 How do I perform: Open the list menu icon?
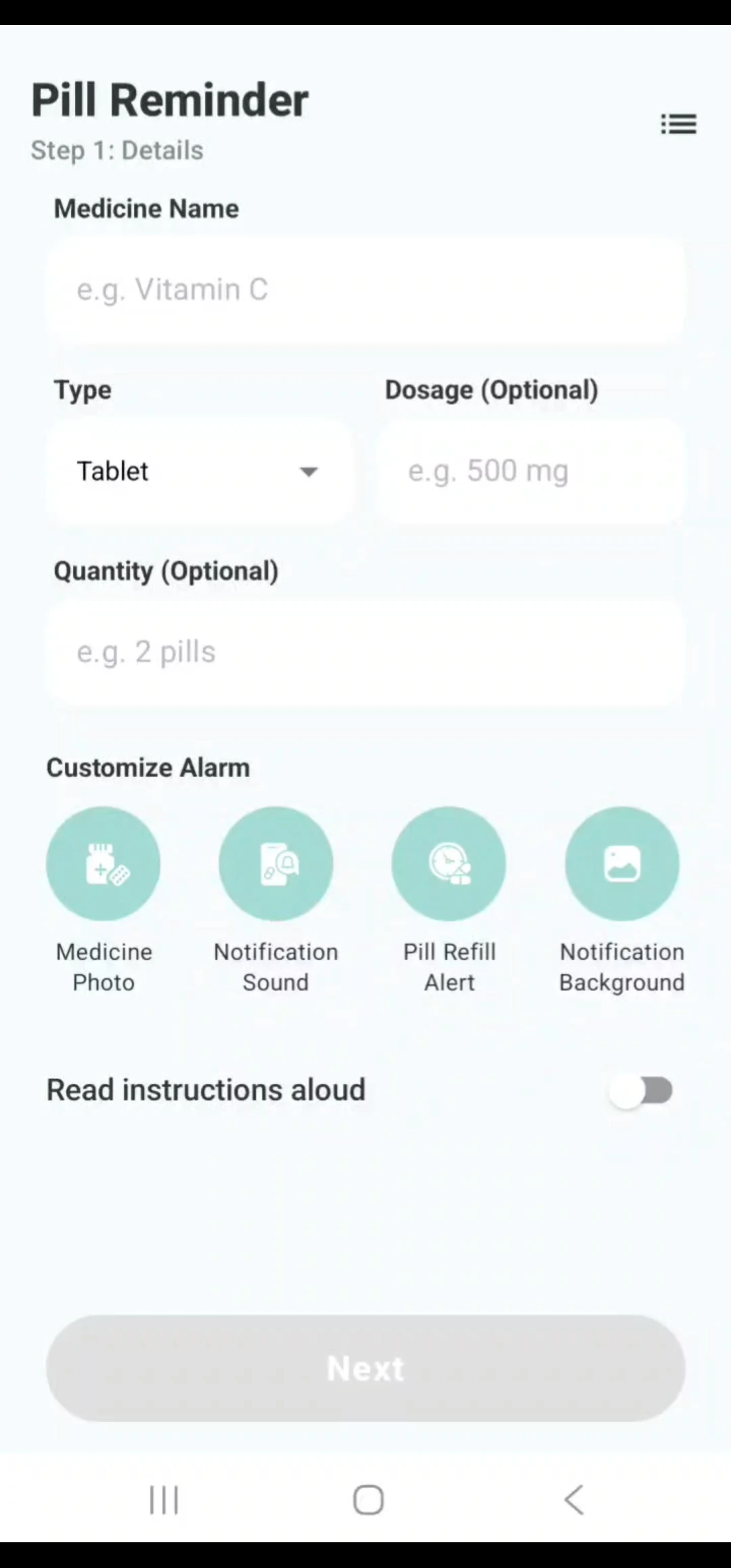678,124
